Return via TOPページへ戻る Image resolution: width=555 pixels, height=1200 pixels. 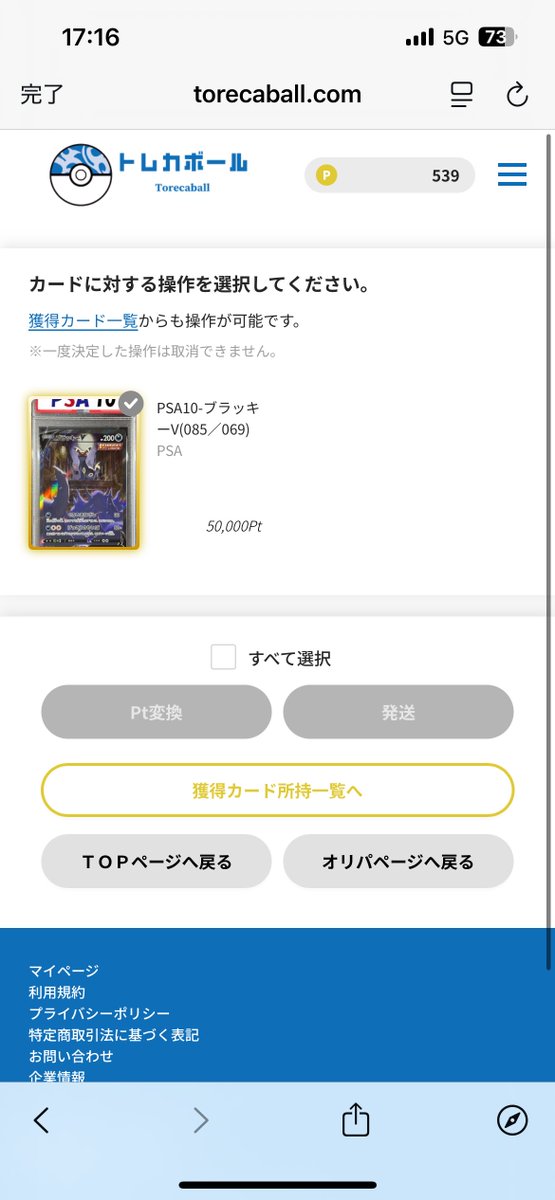[x=156, y=861]
